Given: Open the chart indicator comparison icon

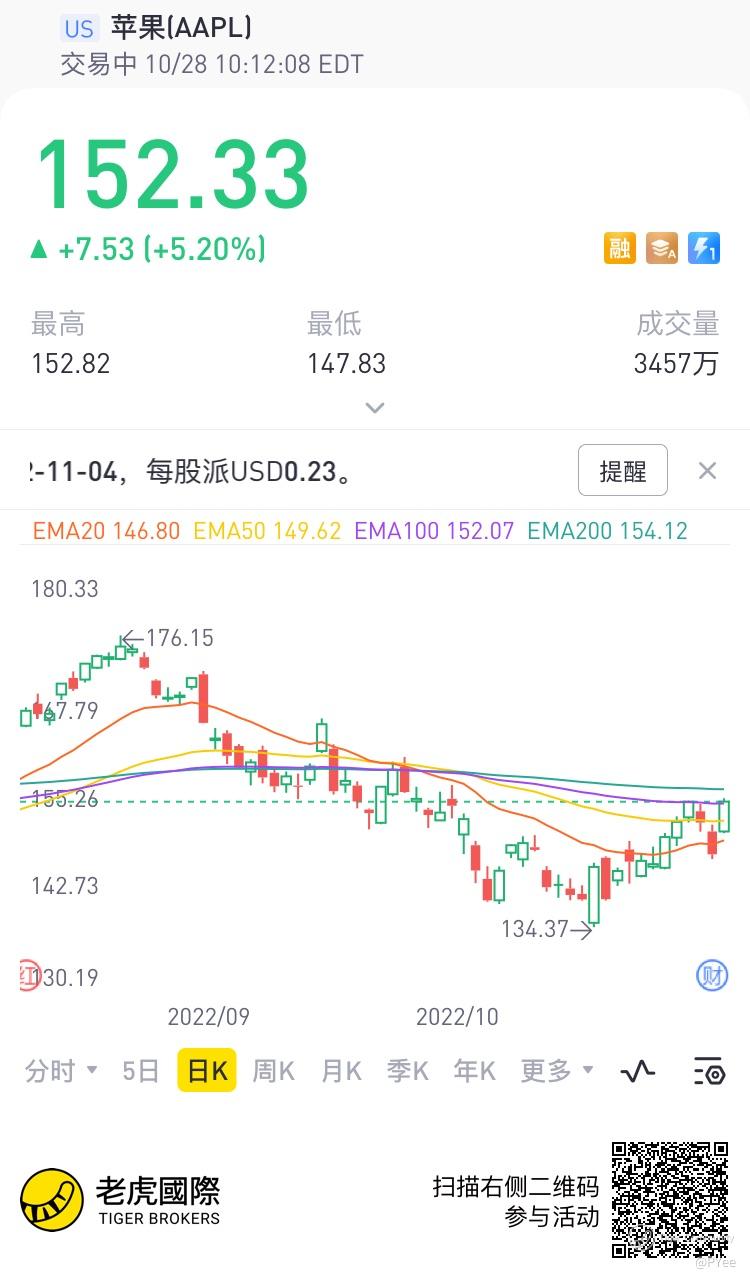Looking at the screenshot, I should click(637, 1071).
